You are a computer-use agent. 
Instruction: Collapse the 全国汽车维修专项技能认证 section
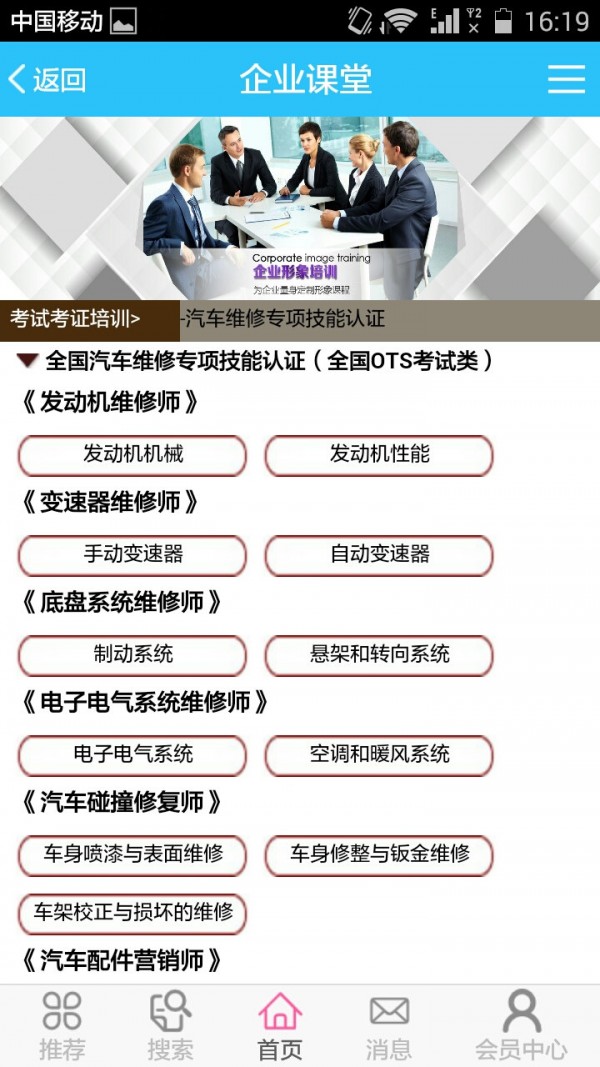[x=28, y=361]
